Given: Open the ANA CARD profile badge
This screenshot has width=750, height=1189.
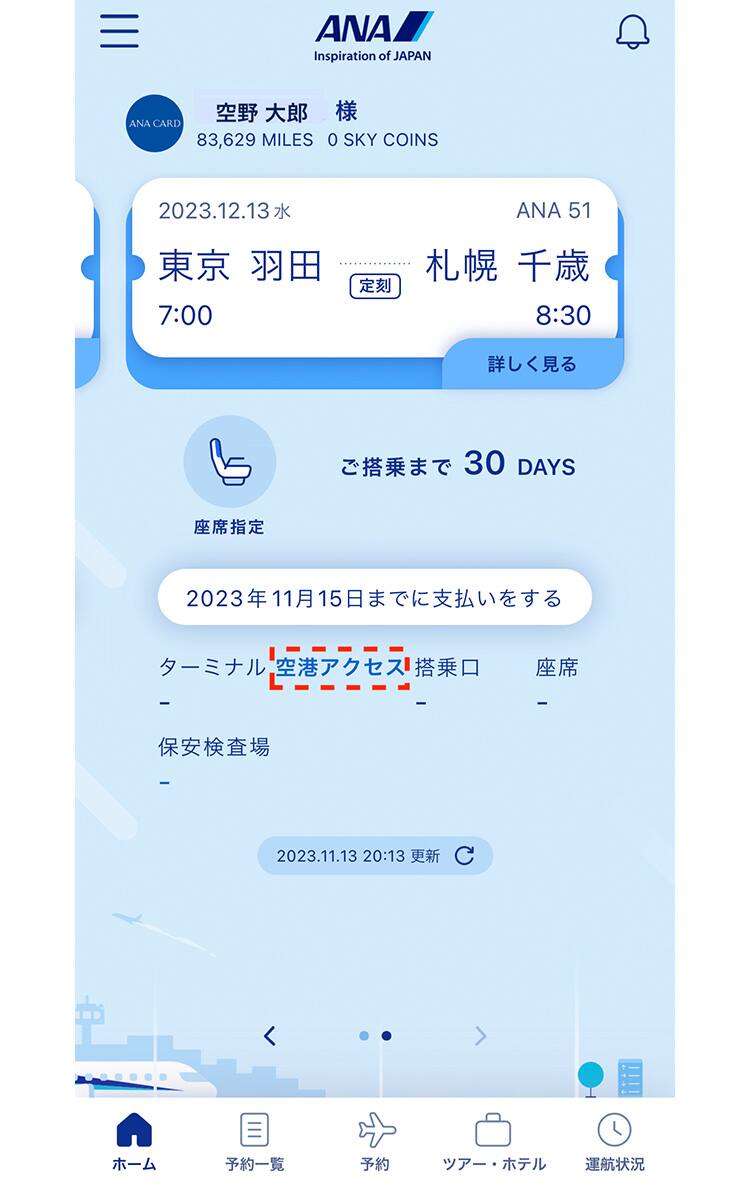Looking at the screenshot, I should [155, 124].
